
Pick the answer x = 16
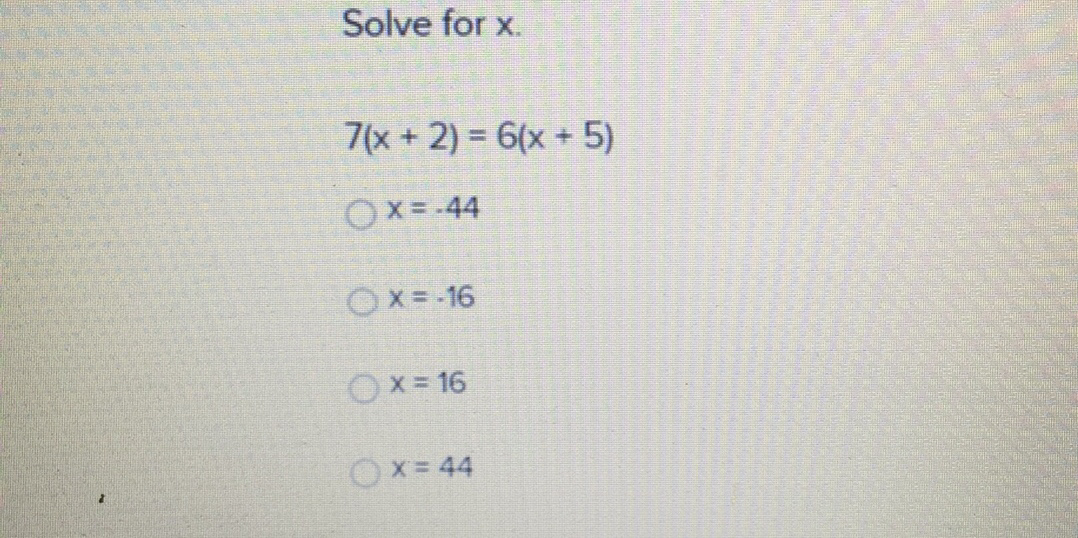(x=361, y=386)
